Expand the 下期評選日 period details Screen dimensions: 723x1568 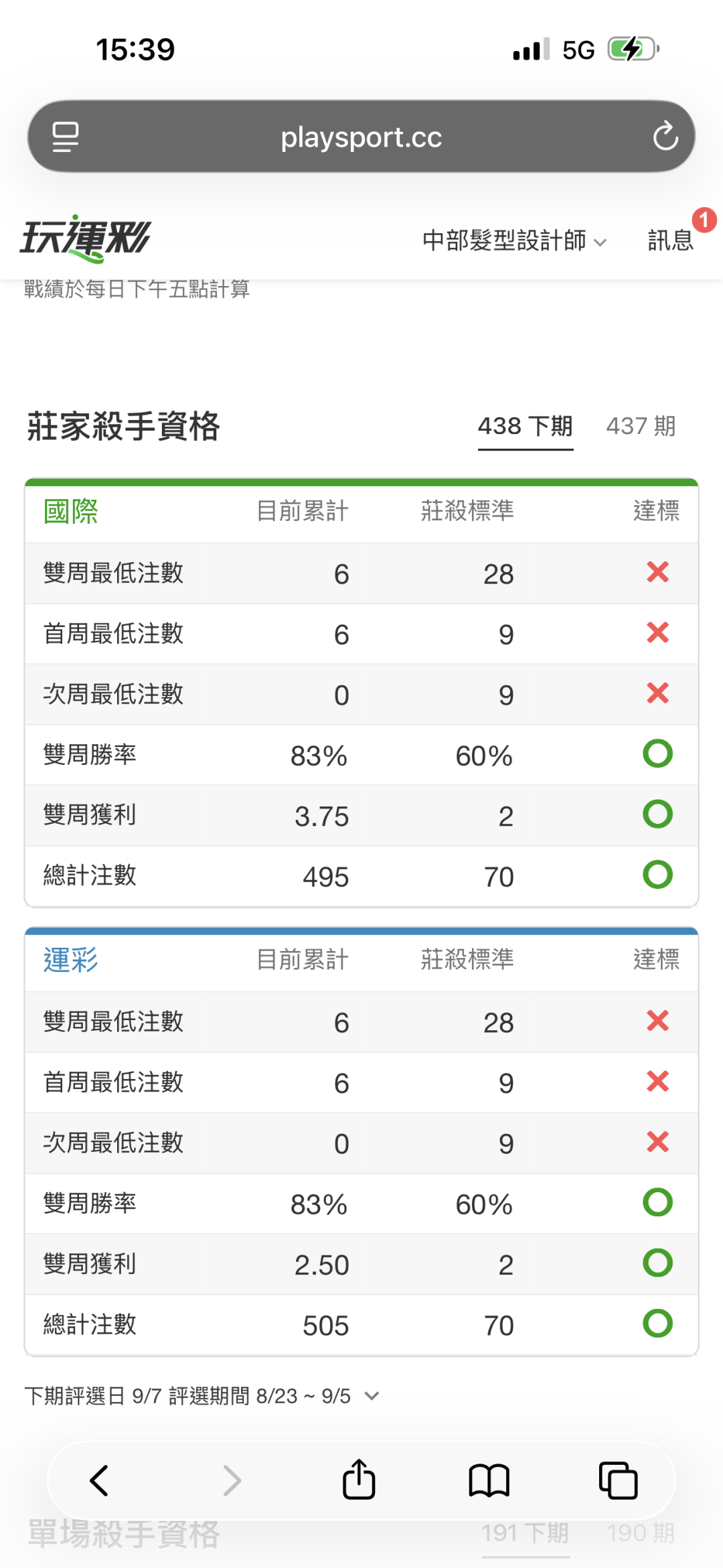pos(202,1396)
